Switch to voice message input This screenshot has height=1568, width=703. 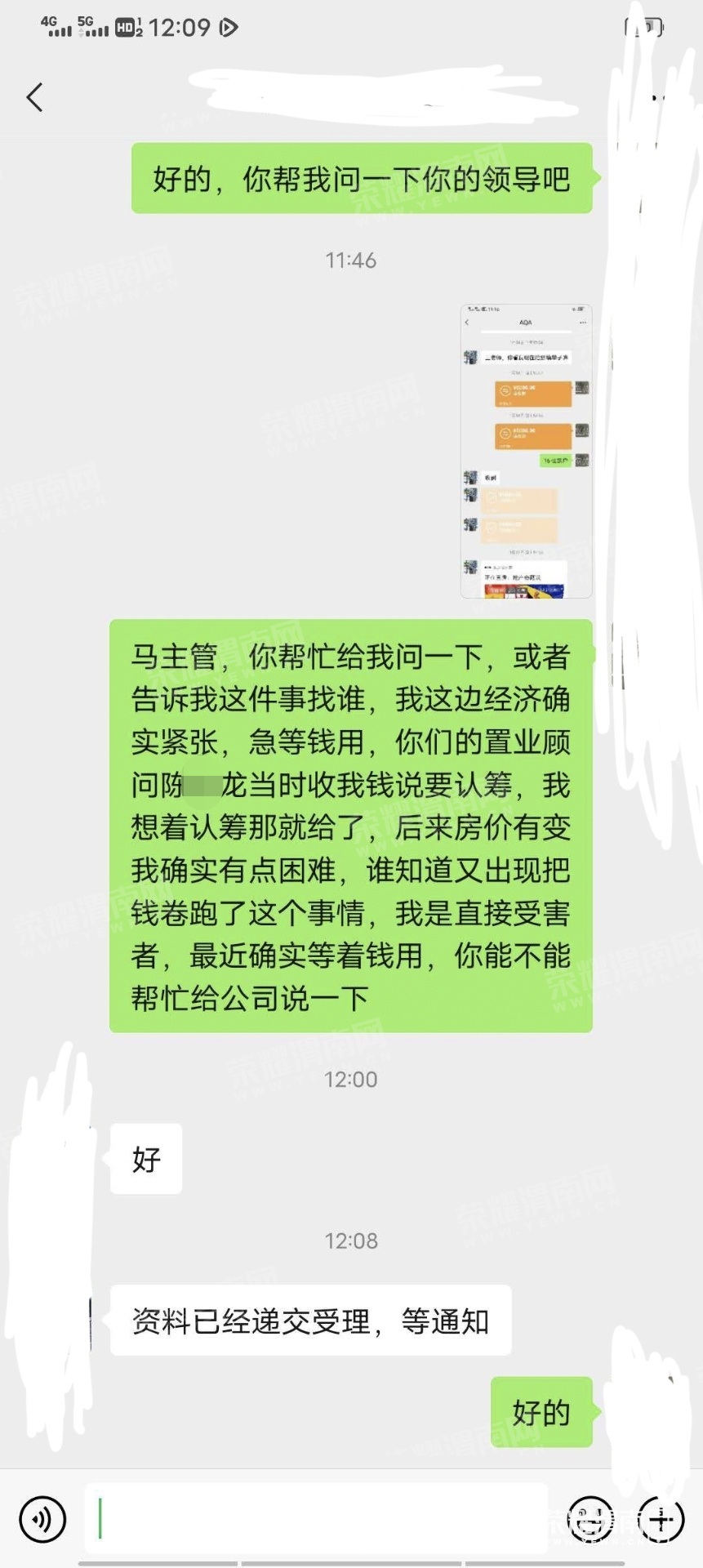coord(42,1519)
